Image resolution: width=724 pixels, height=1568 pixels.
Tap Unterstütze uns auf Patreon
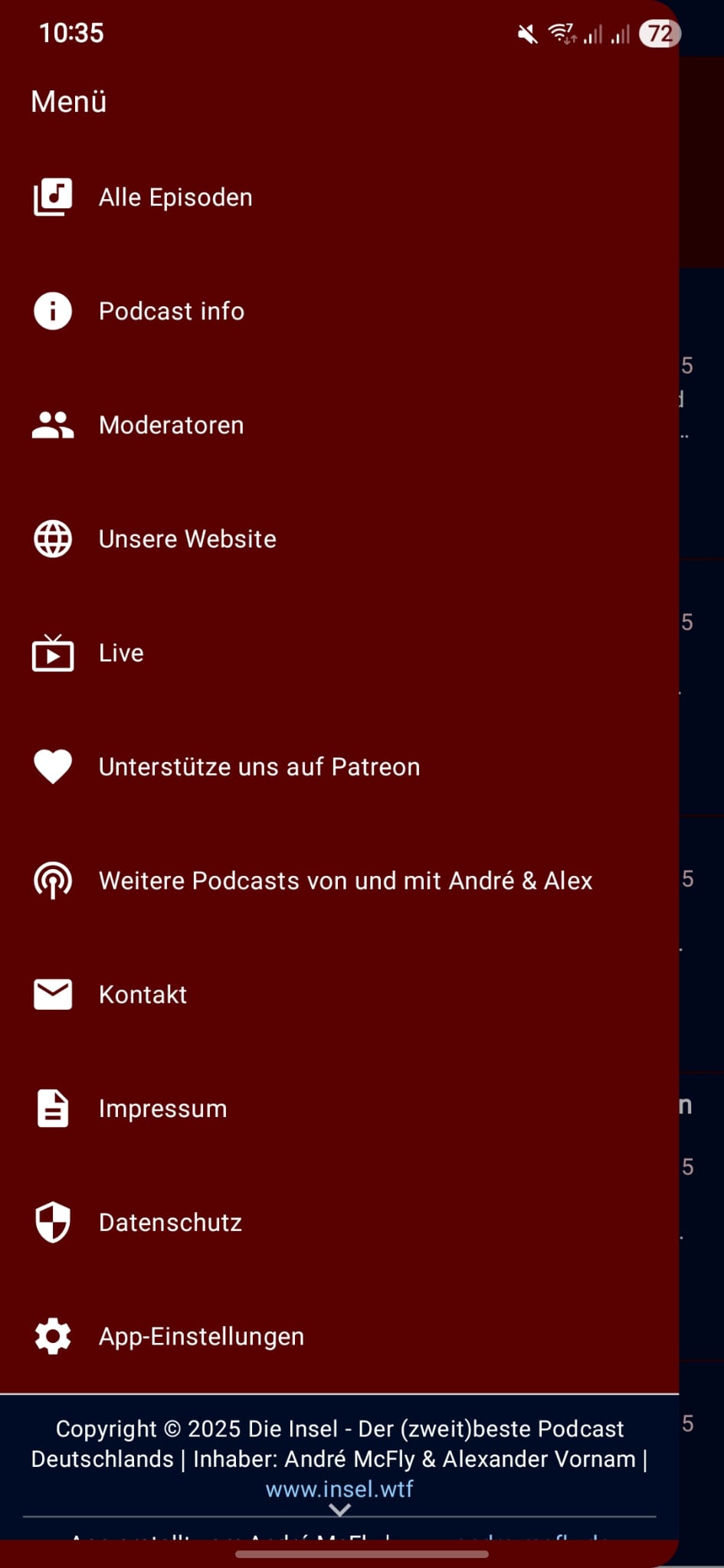point(259,767)
